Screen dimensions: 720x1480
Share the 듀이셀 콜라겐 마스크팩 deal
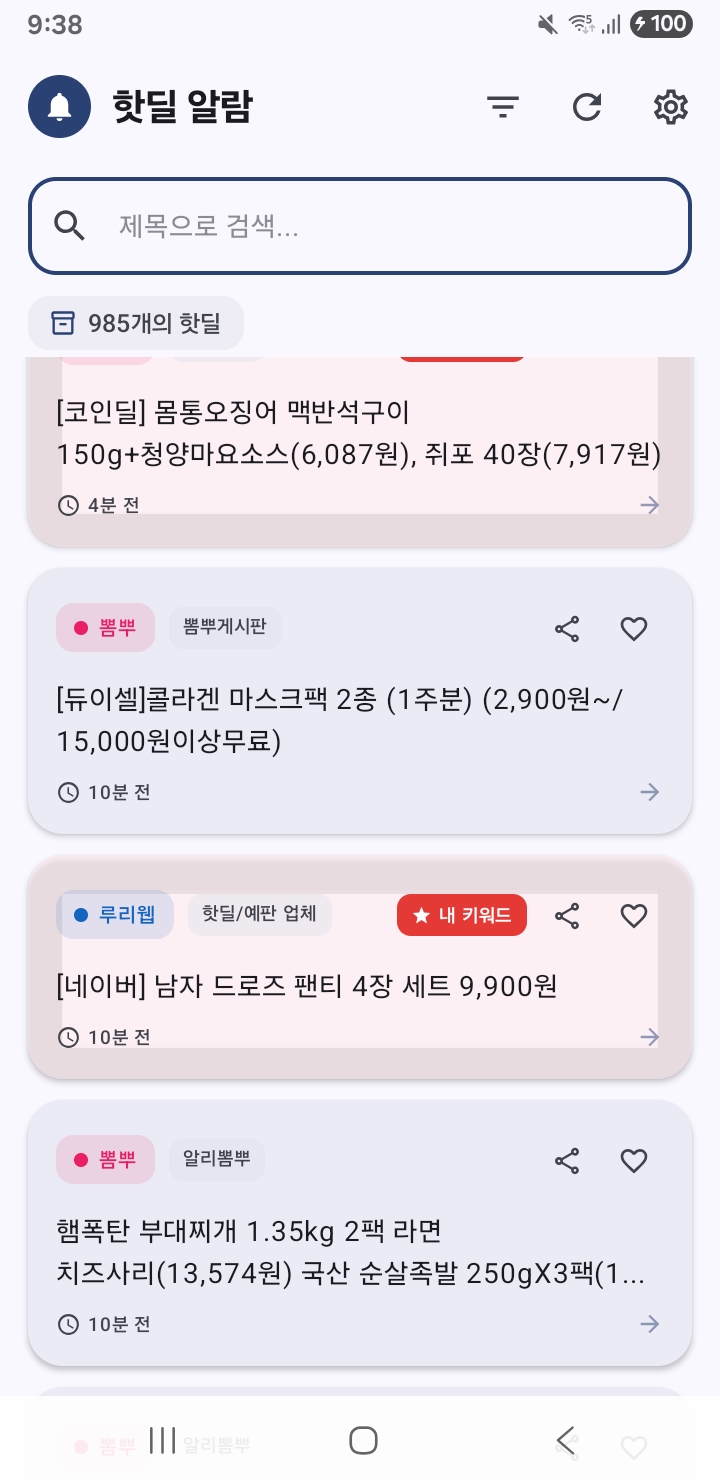[x=567, y=629]
